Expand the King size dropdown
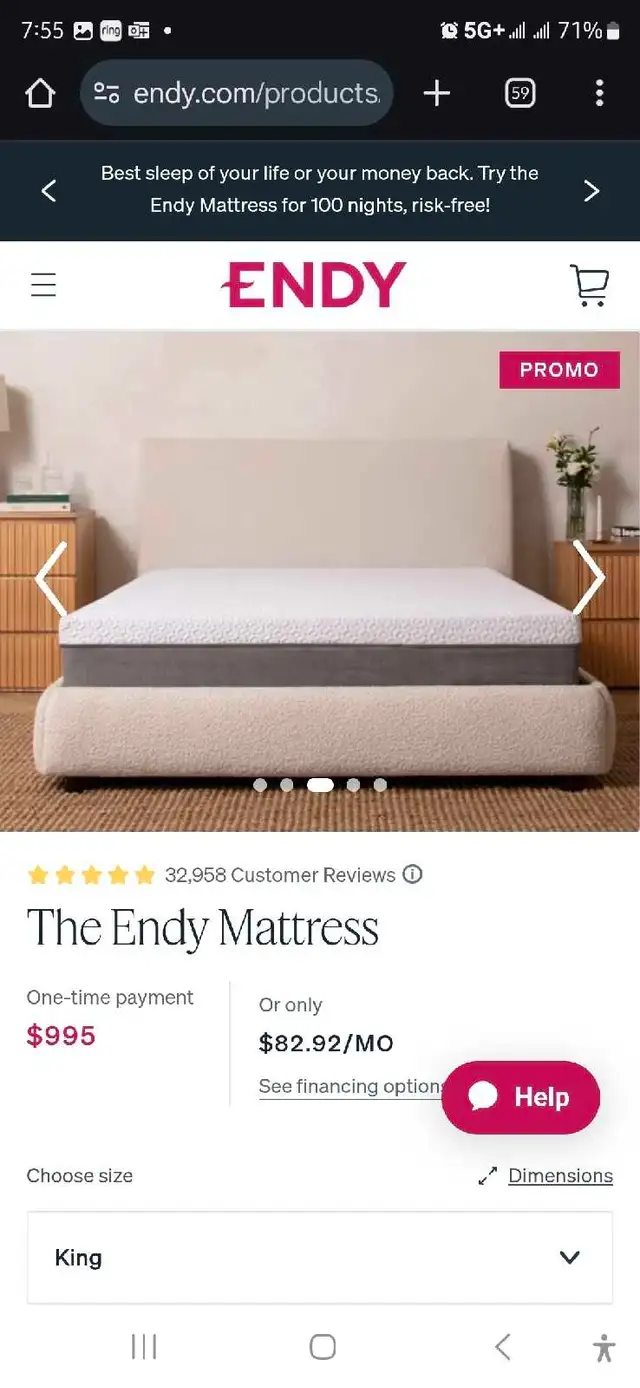 [x=320, y=1257]
